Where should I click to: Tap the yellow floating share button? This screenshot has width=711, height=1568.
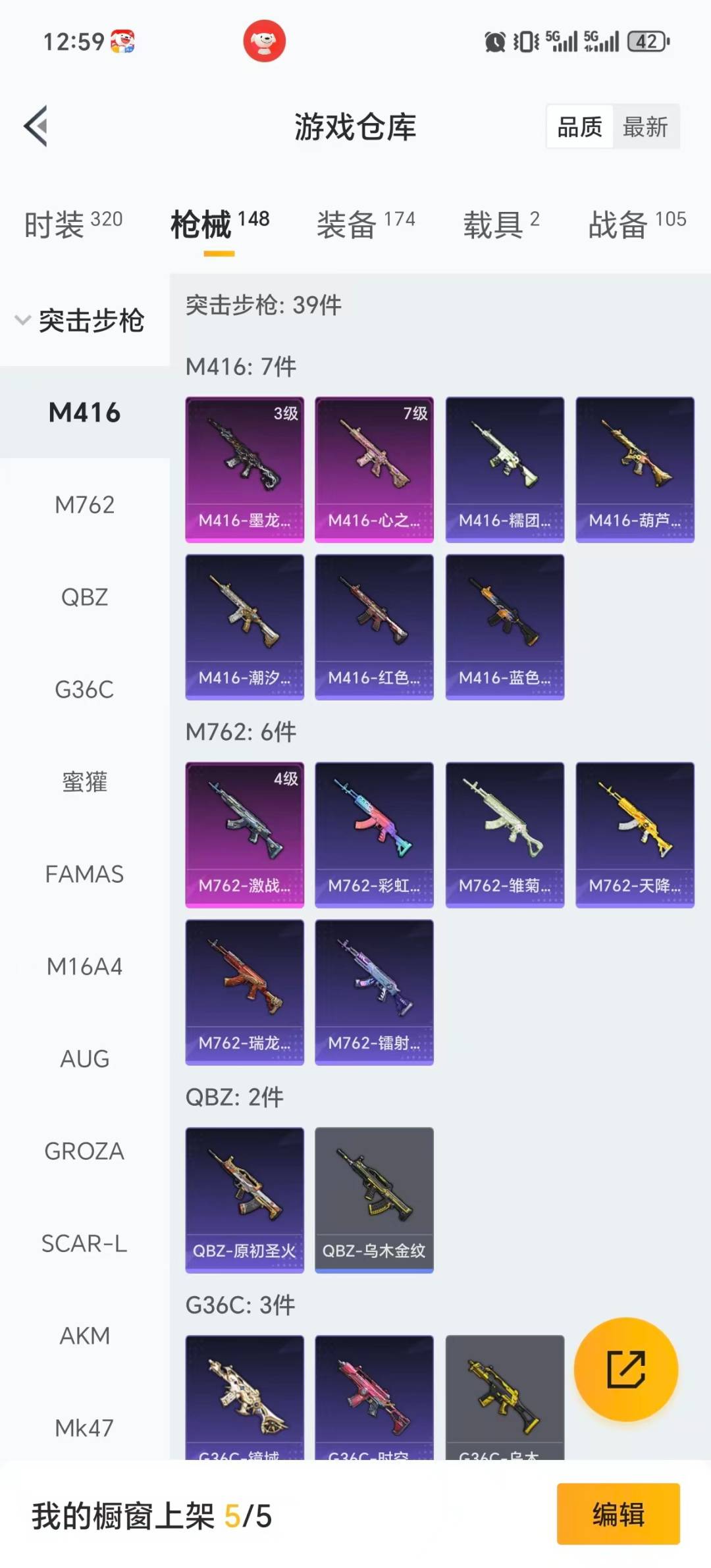pyautogui.click(x=625, y=1369)
